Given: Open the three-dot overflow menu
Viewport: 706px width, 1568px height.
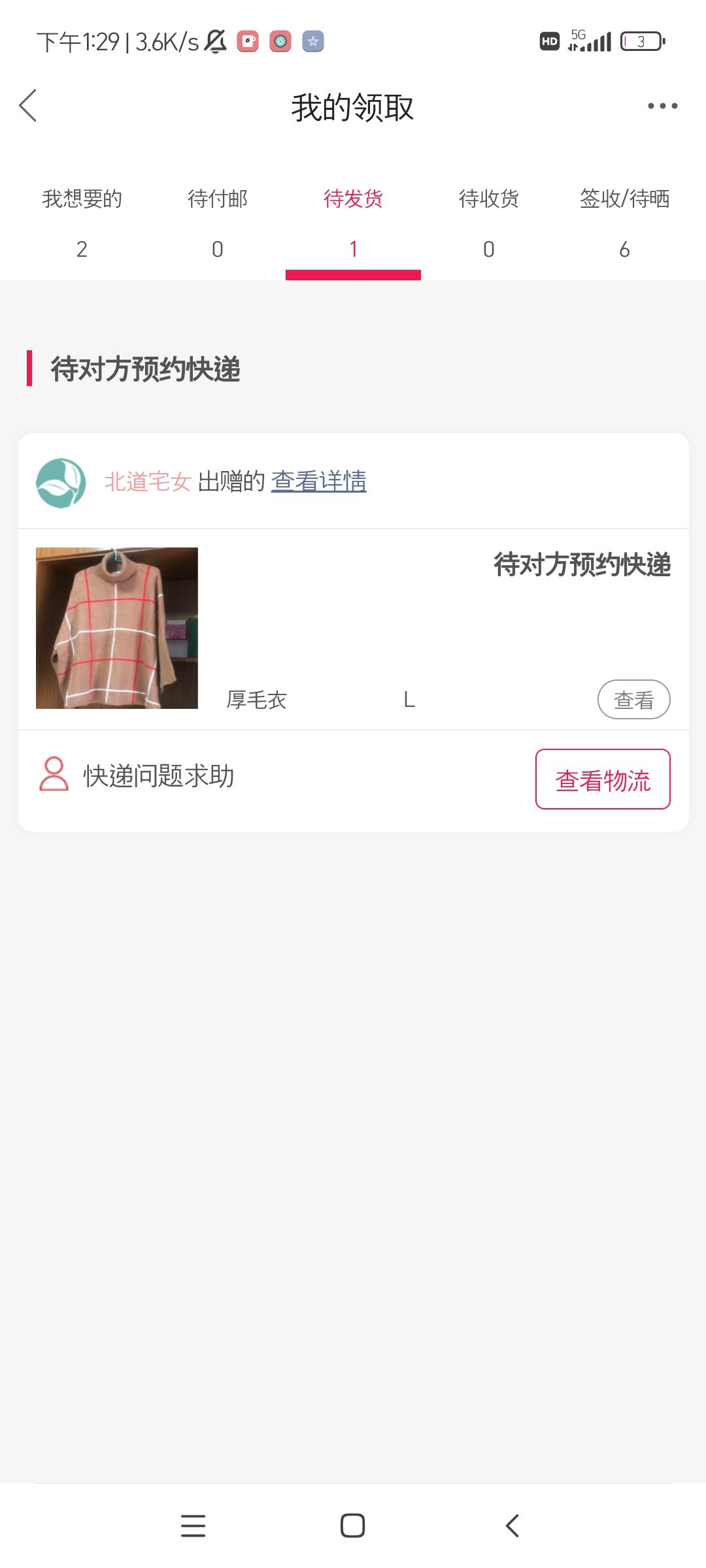Looking at the screenshot, I should click(x=662, y=106).
